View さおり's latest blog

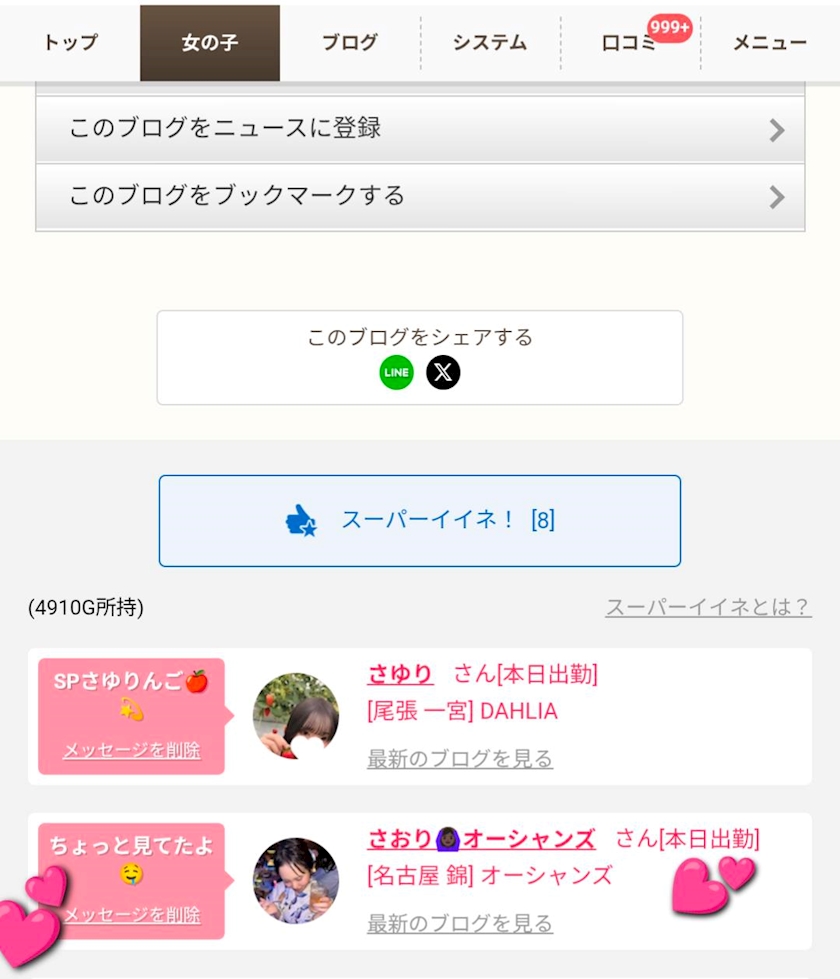point(460,923)
